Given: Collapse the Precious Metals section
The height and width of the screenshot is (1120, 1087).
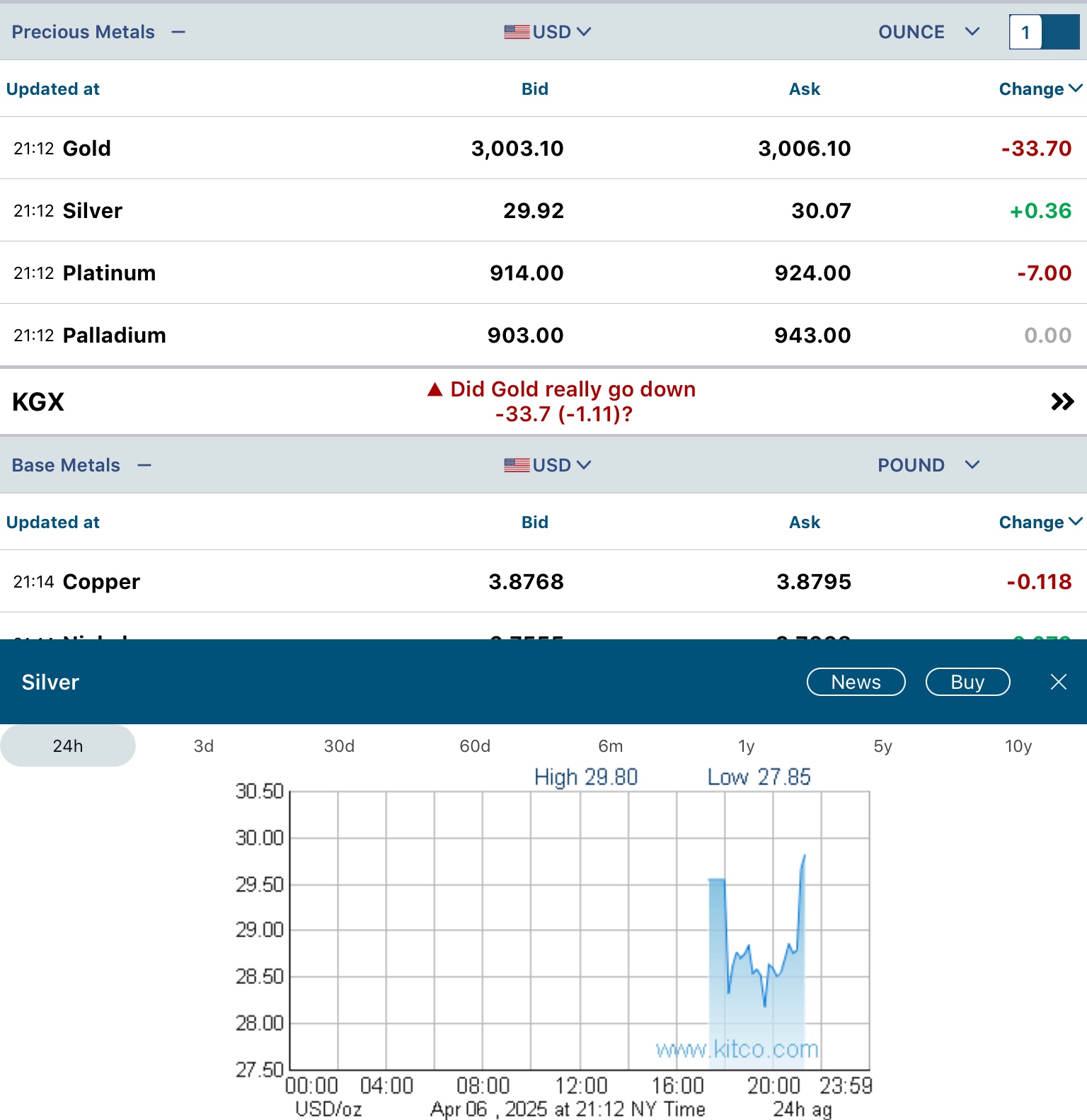Looking at the screenshot, I should 178,32.
